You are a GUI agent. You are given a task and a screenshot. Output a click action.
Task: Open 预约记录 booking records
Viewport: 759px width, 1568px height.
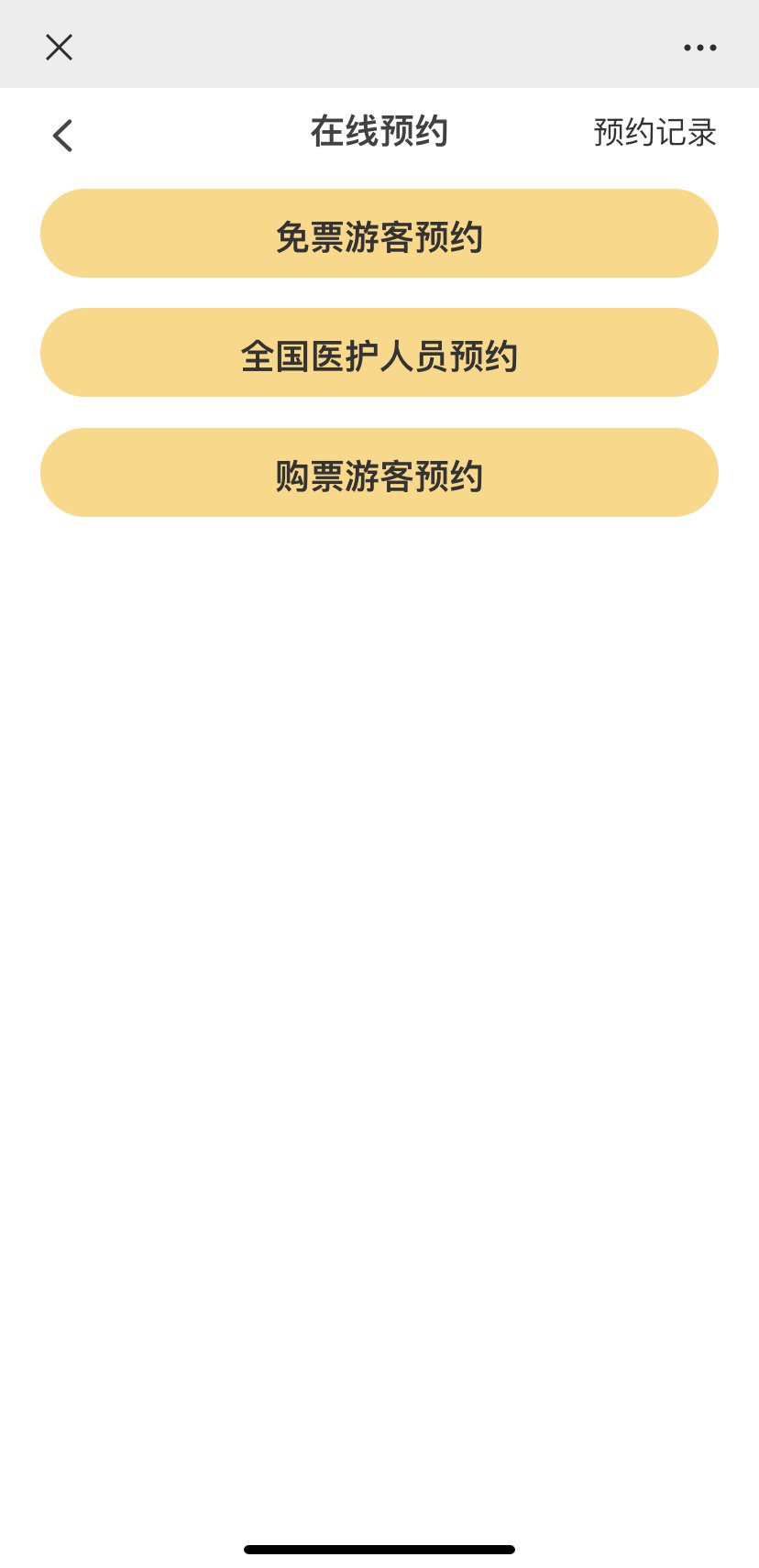(x=654, y=132)
